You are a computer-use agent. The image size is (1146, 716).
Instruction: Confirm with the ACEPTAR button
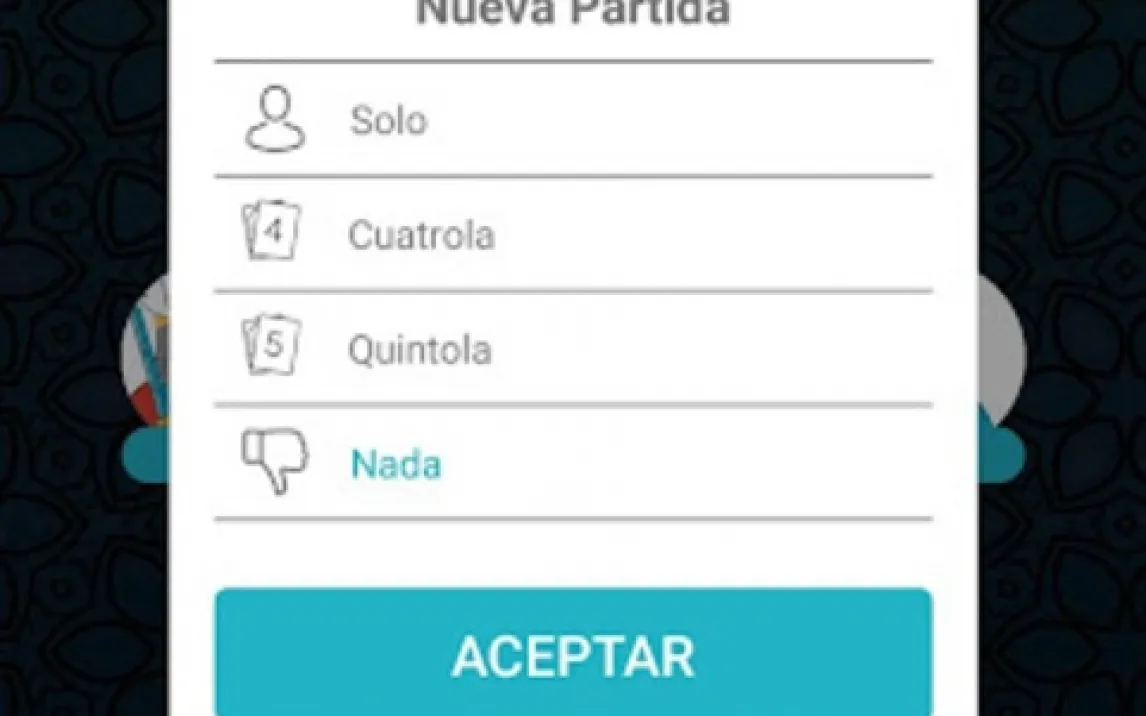click(x=573, y=655)
